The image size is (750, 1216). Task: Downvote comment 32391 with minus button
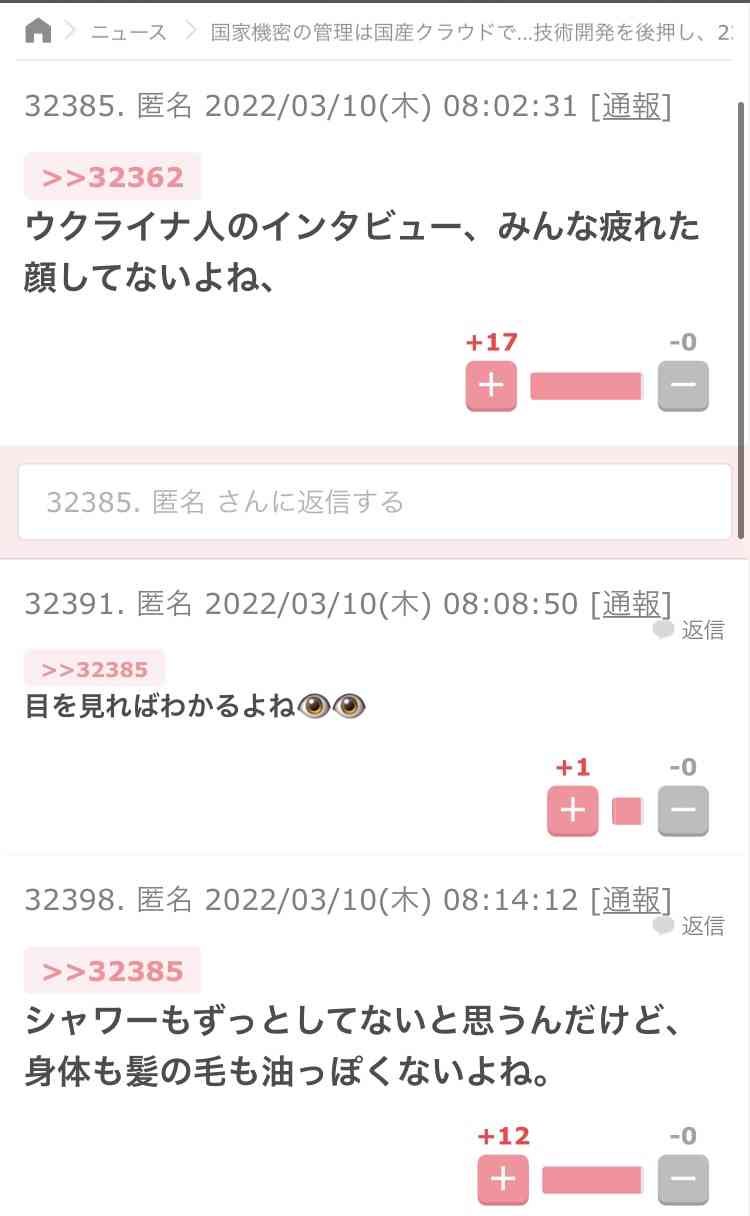coord(683,811)
